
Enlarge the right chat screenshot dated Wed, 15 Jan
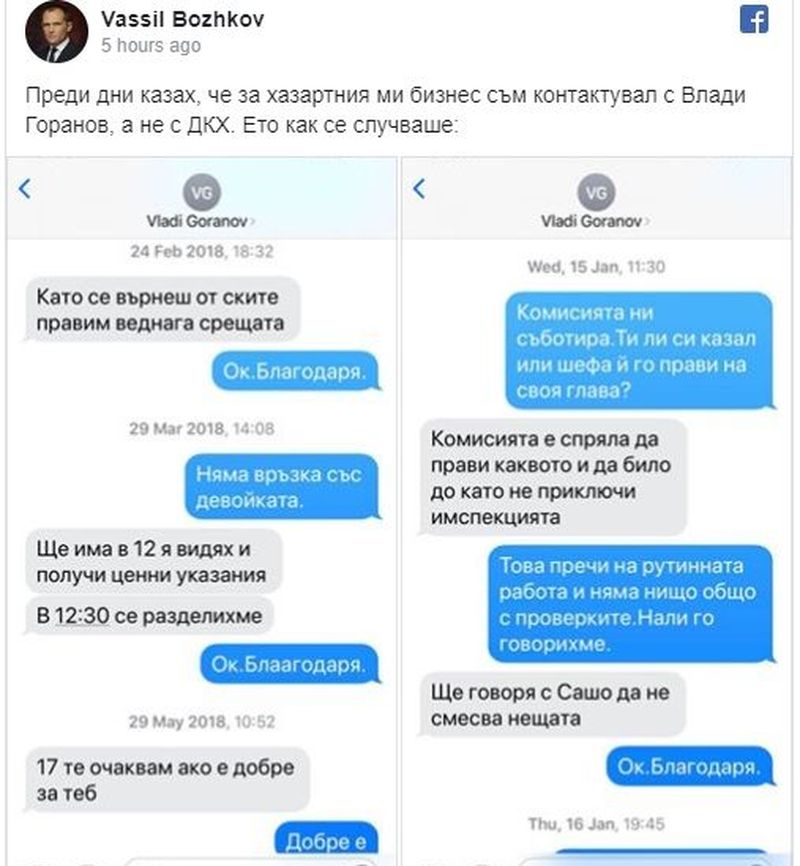pos(596,510)
